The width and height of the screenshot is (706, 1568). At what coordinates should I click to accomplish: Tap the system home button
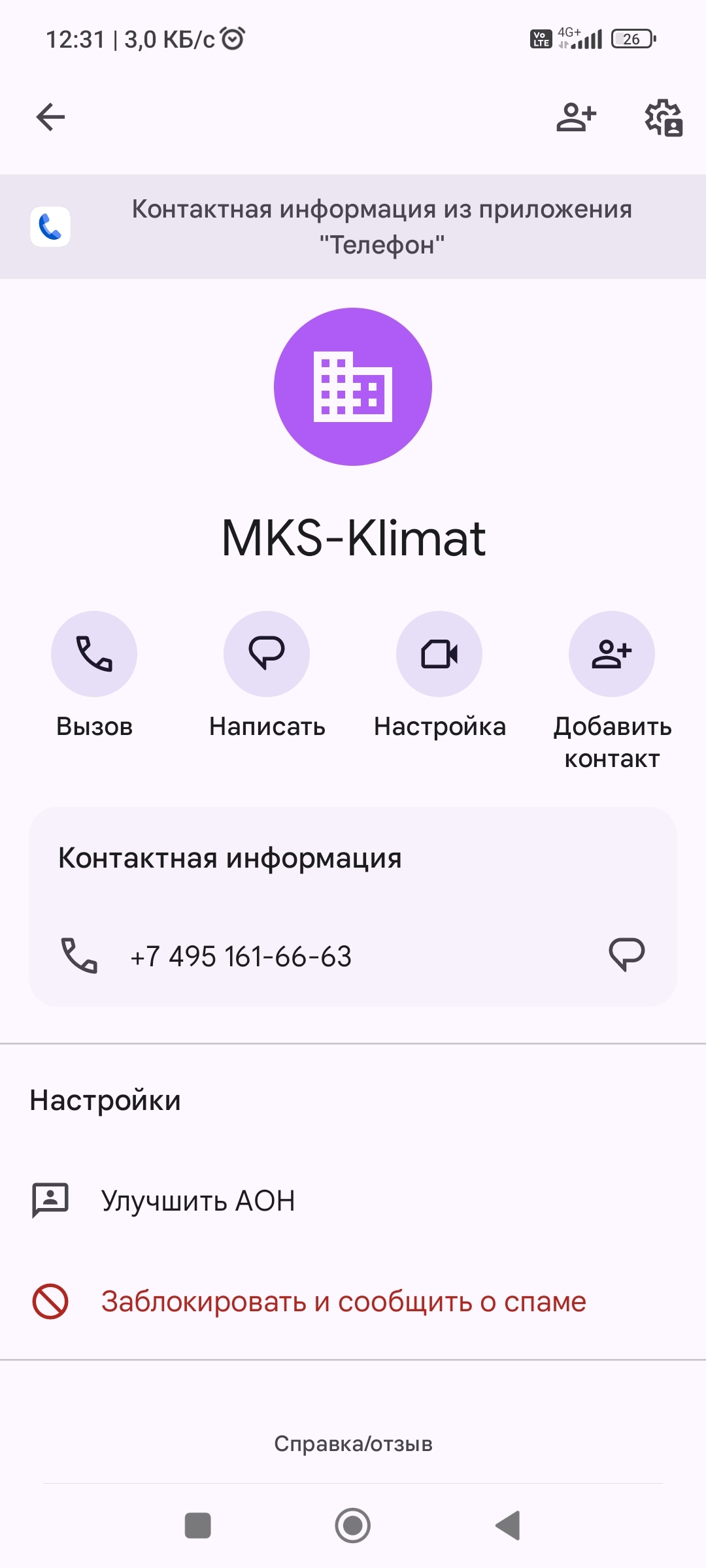coord(353,1526)
